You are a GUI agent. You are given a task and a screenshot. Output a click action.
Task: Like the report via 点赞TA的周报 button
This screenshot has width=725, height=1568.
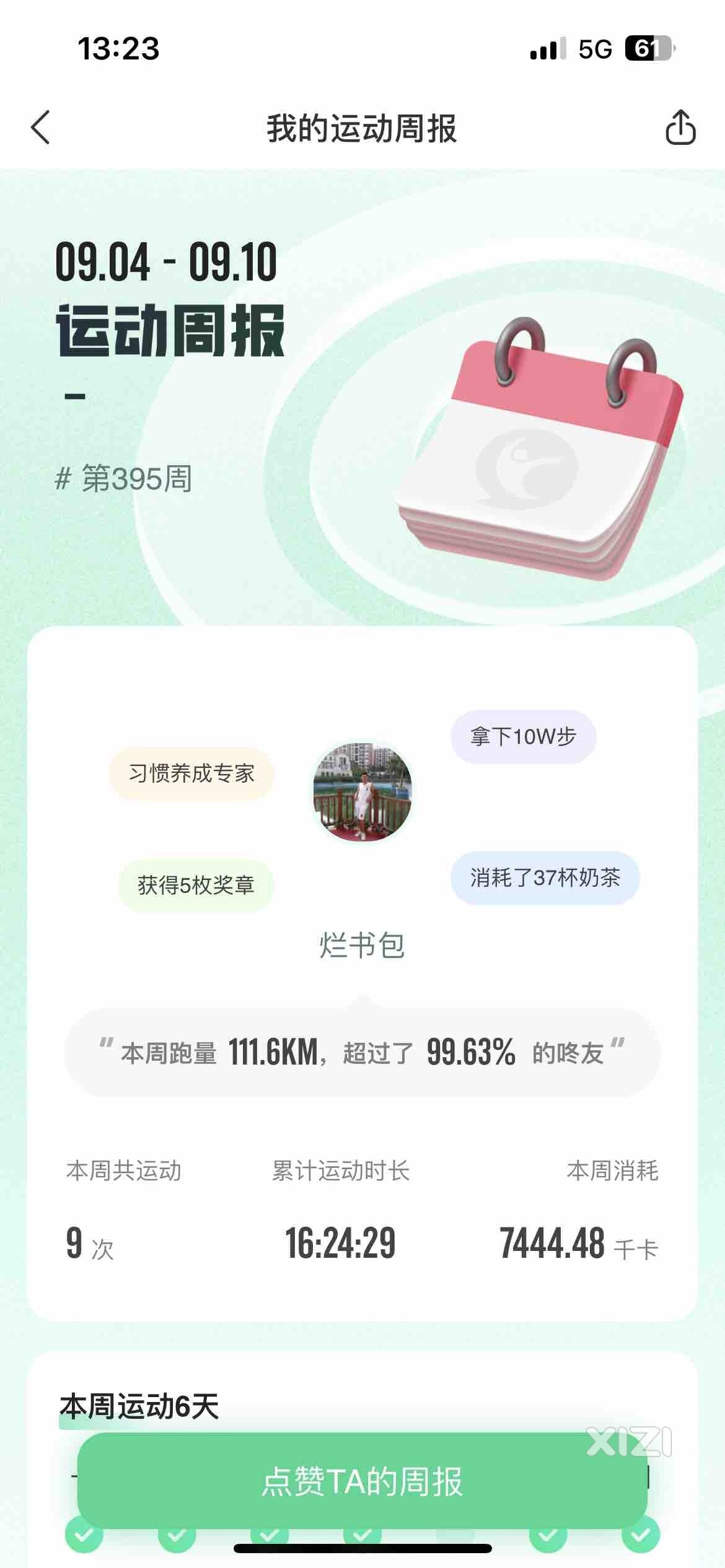(x=362, y=1481)
